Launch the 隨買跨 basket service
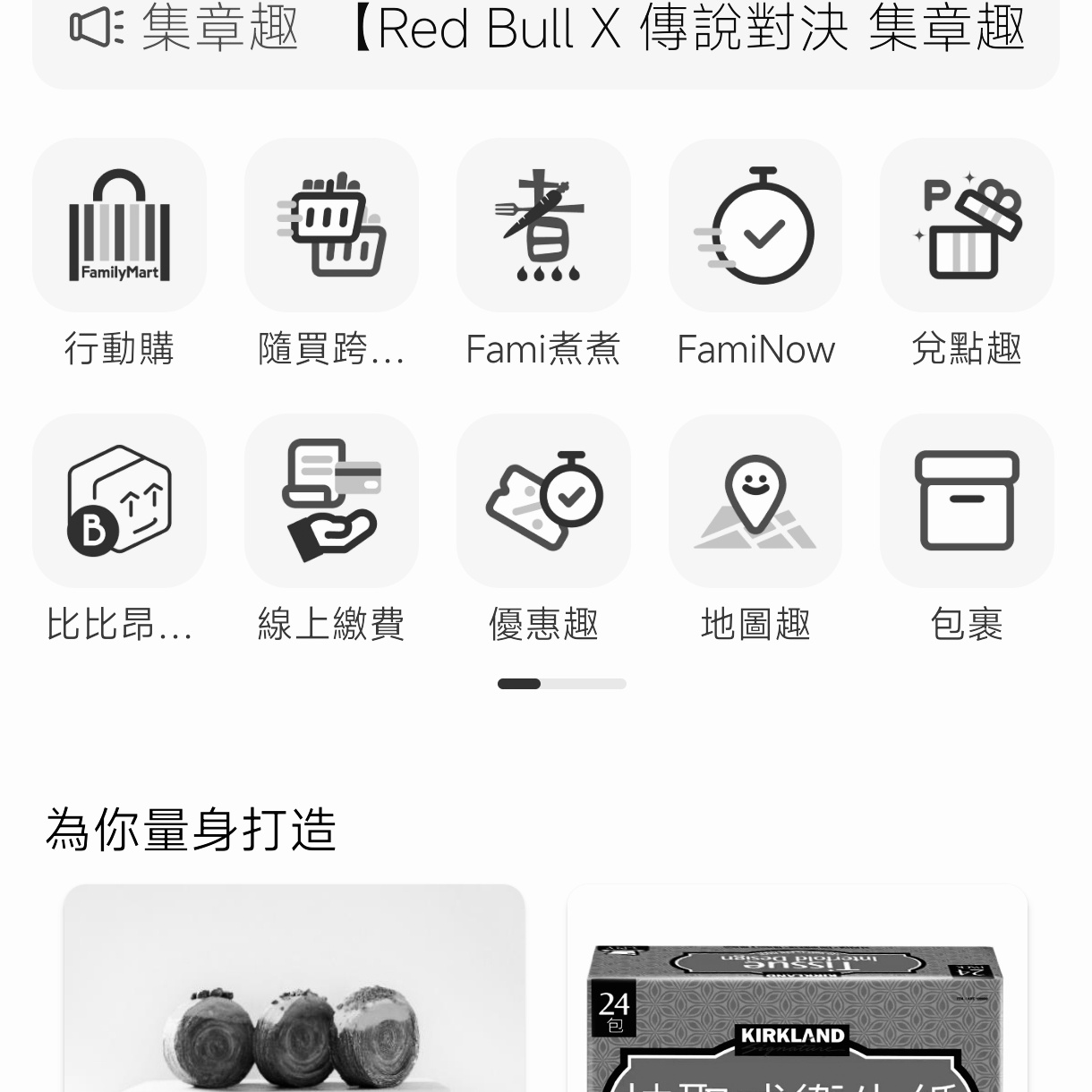Screen dimensions: 1092x1092 click(x=331, y=226)
